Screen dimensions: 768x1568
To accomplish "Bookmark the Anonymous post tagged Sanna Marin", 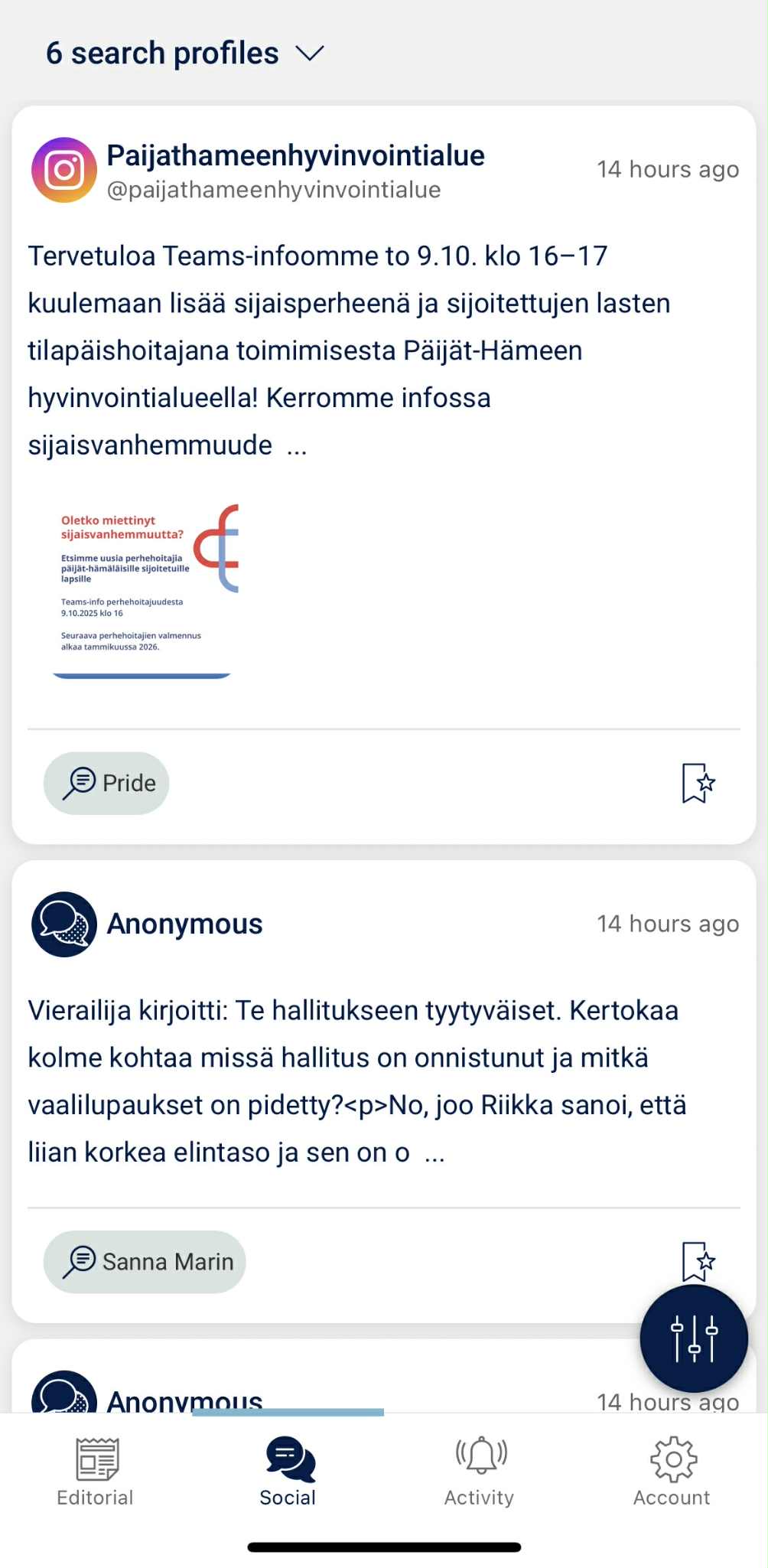I will [x=697, y=1261].
